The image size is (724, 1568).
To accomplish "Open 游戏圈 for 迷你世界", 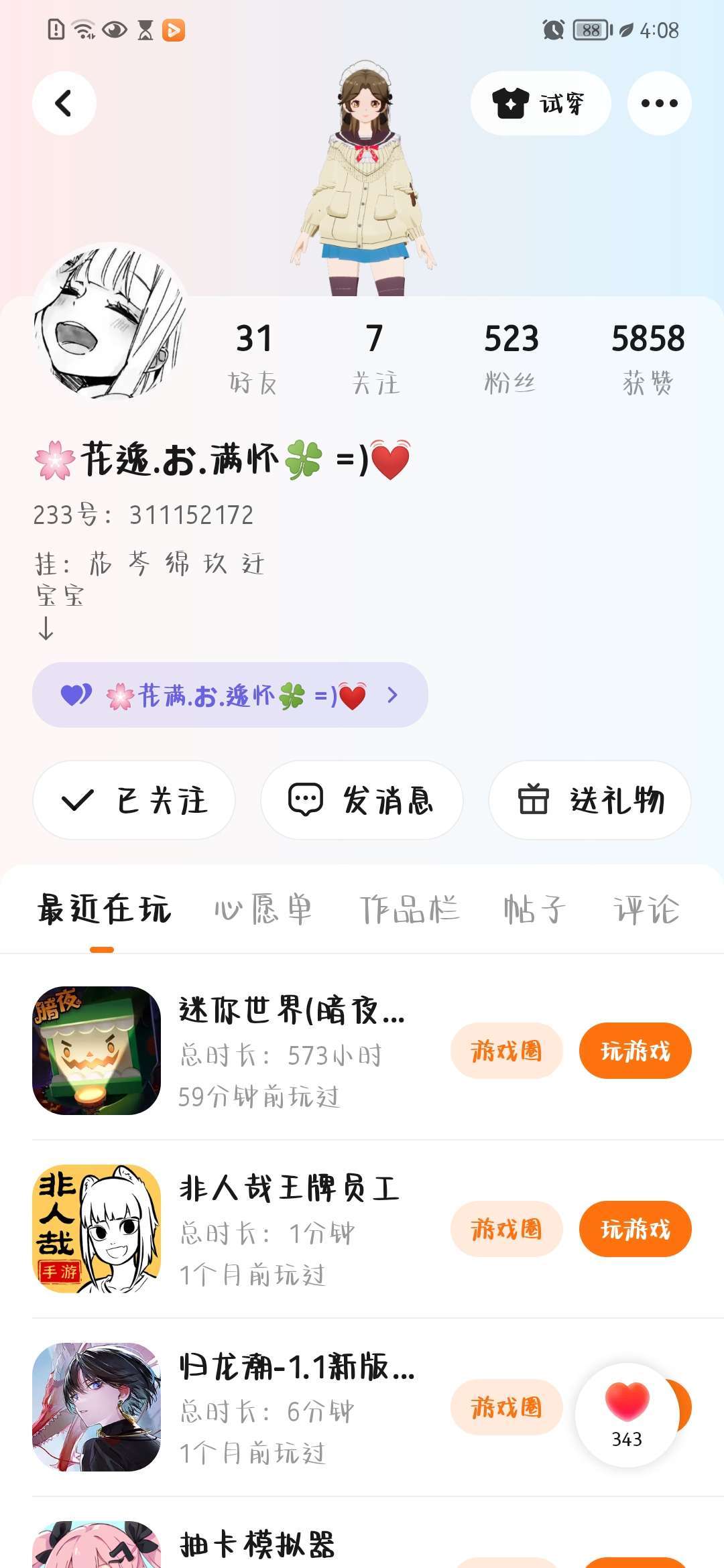I will 506,1051.
